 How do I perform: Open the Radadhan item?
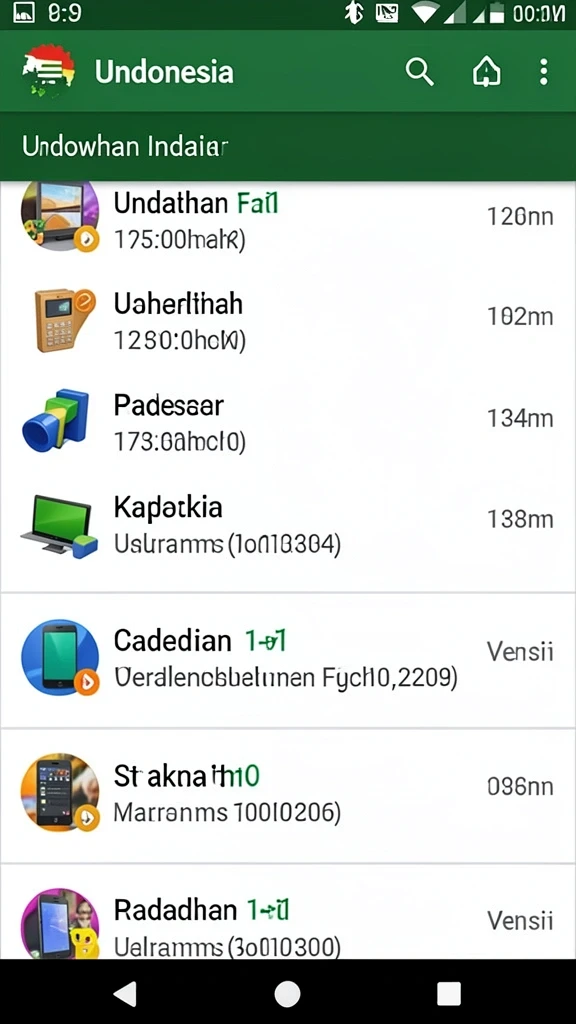tap(288, 912)
